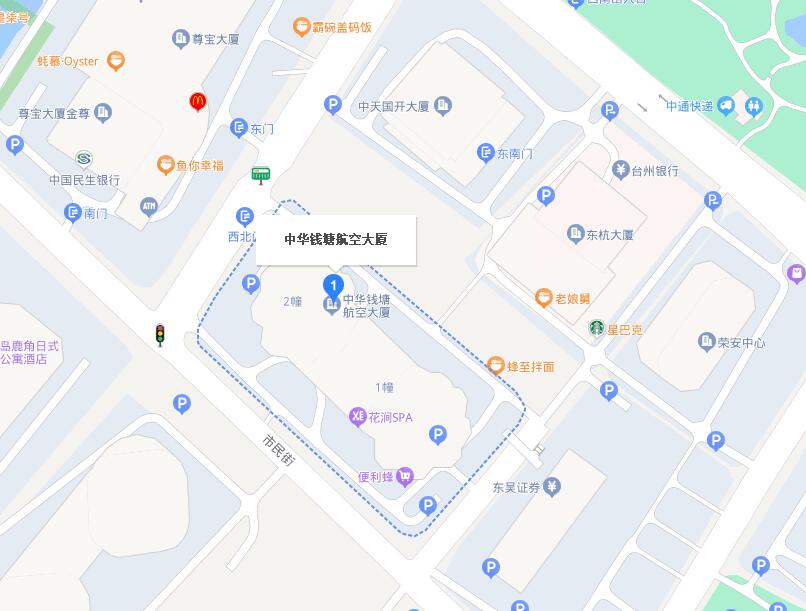
Task: Tap the blue numbered marker 1
Action: click(x=333, y=284)
